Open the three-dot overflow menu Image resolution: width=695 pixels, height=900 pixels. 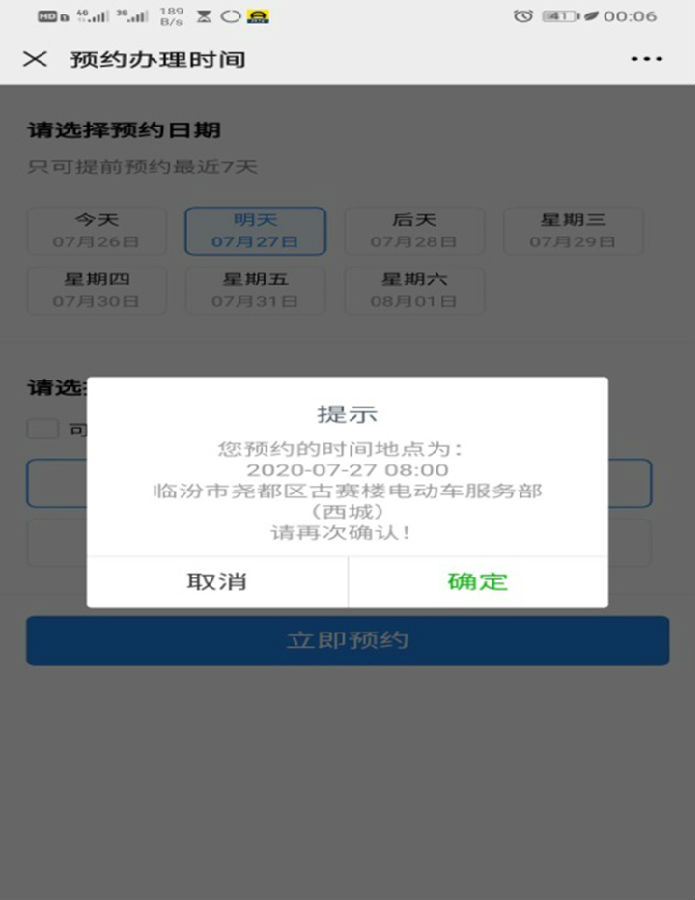tap(647, 59)
